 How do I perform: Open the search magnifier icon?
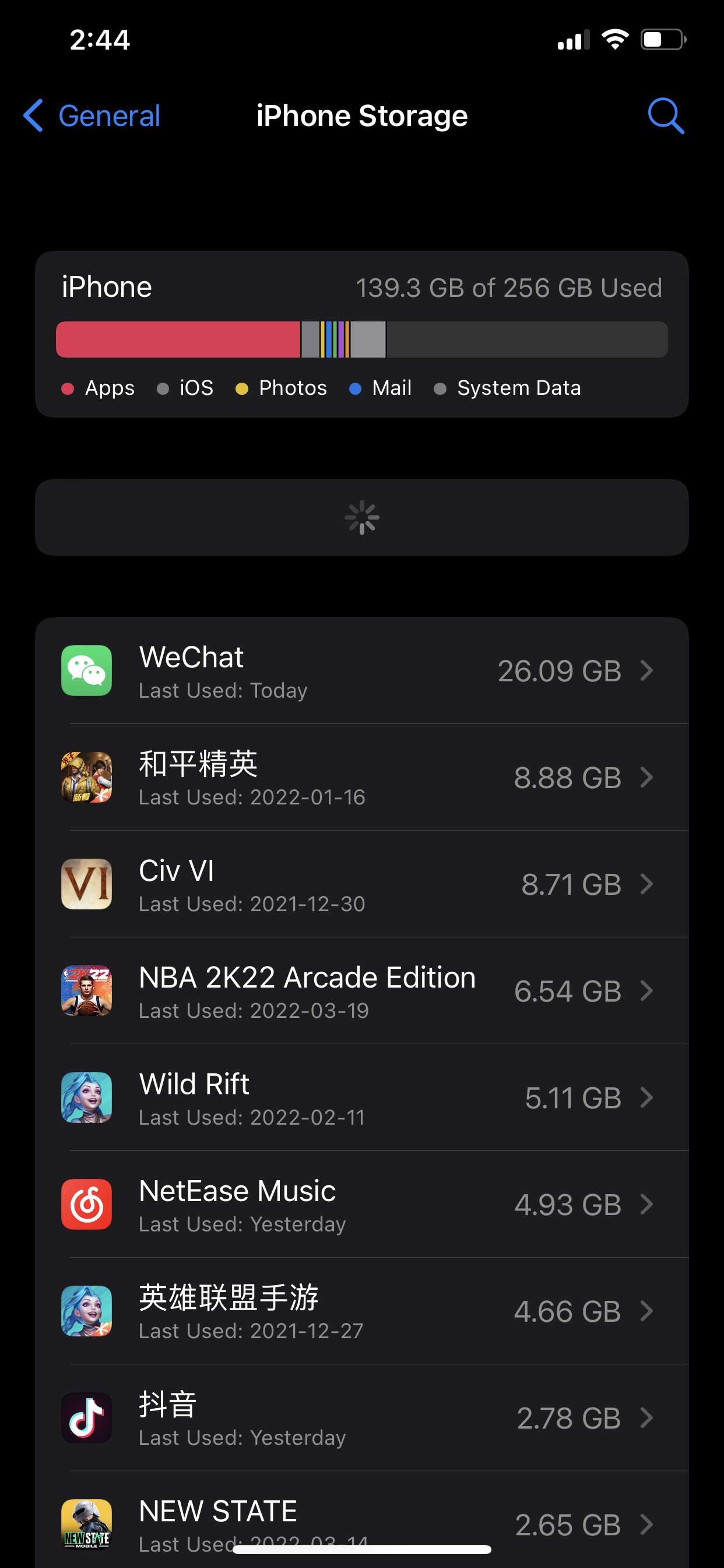tap(665, 116)
